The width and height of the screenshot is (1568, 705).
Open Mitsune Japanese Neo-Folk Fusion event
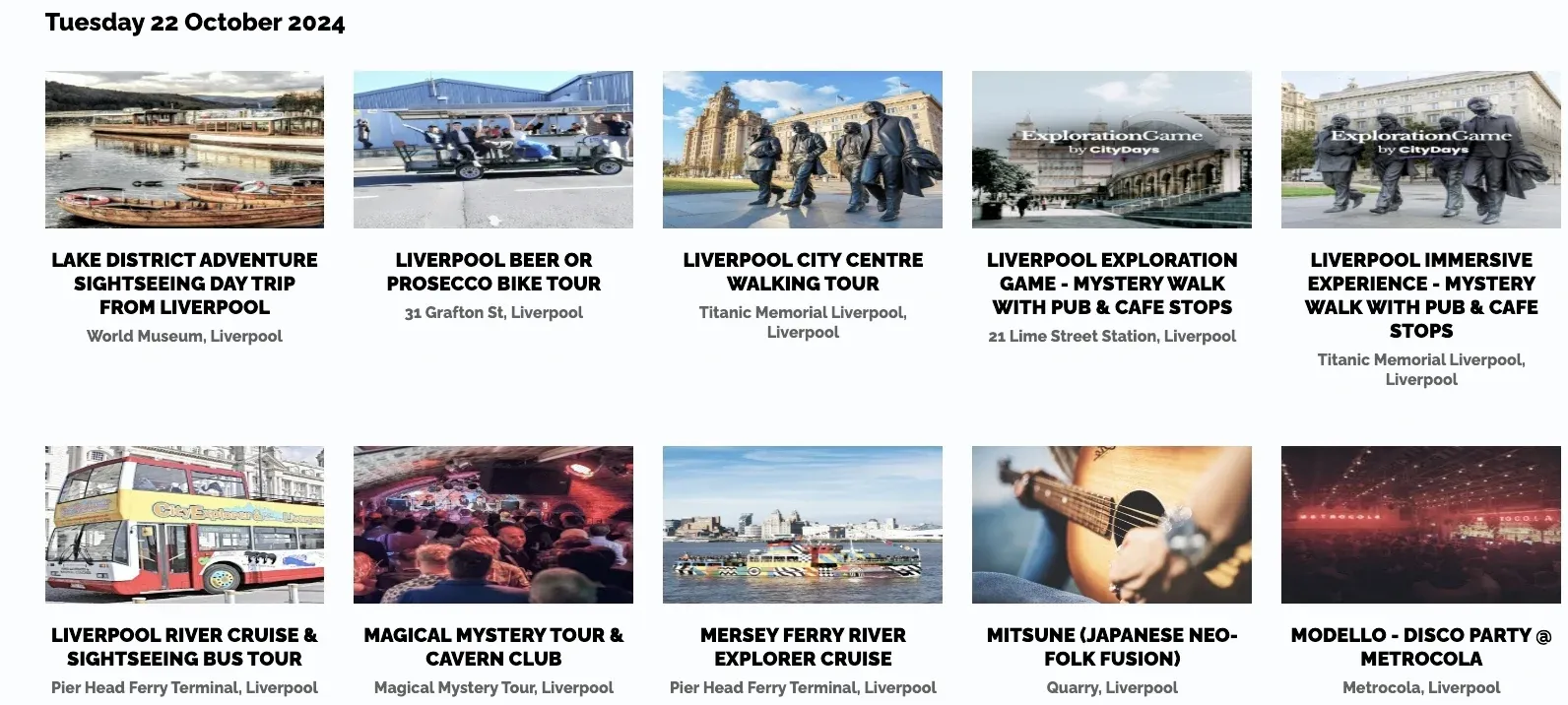pos(1112,646)
